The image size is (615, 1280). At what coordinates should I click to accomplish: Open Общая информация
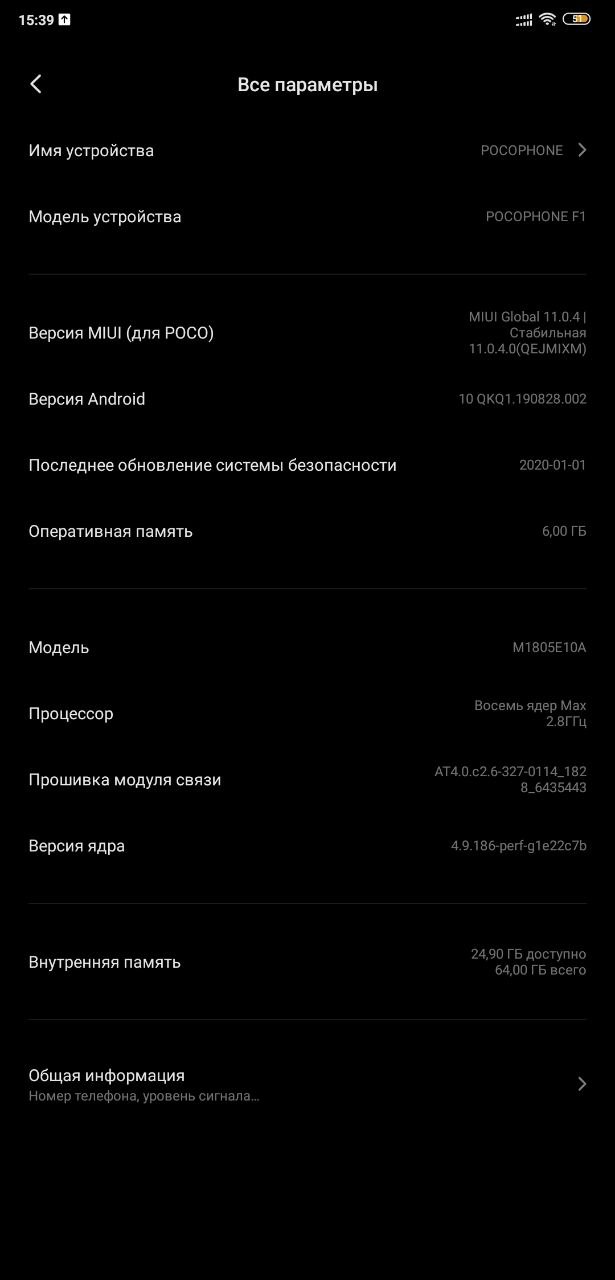point(307,1084)
